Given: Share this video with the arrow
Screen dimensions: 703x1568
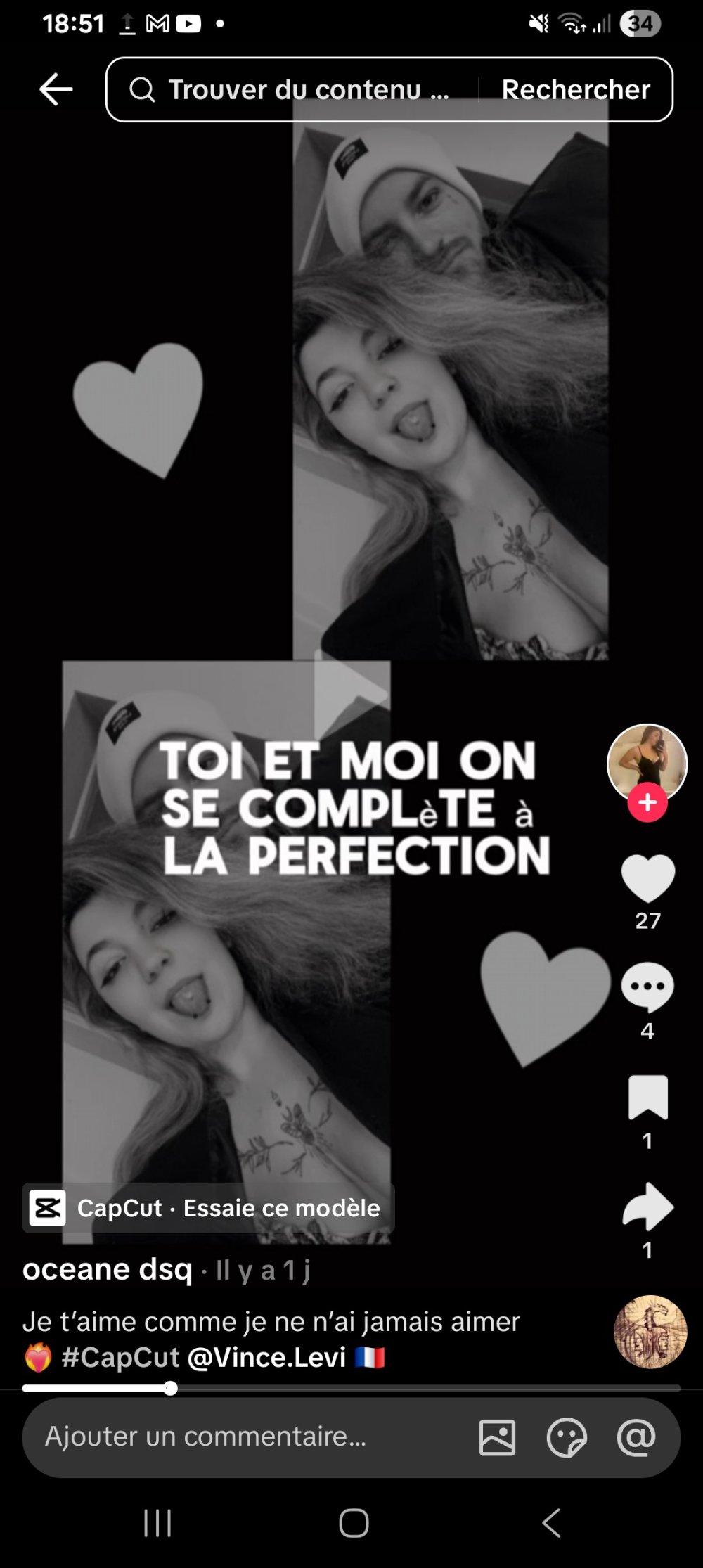Looking at the screenshot, I should coord(647,1207).
